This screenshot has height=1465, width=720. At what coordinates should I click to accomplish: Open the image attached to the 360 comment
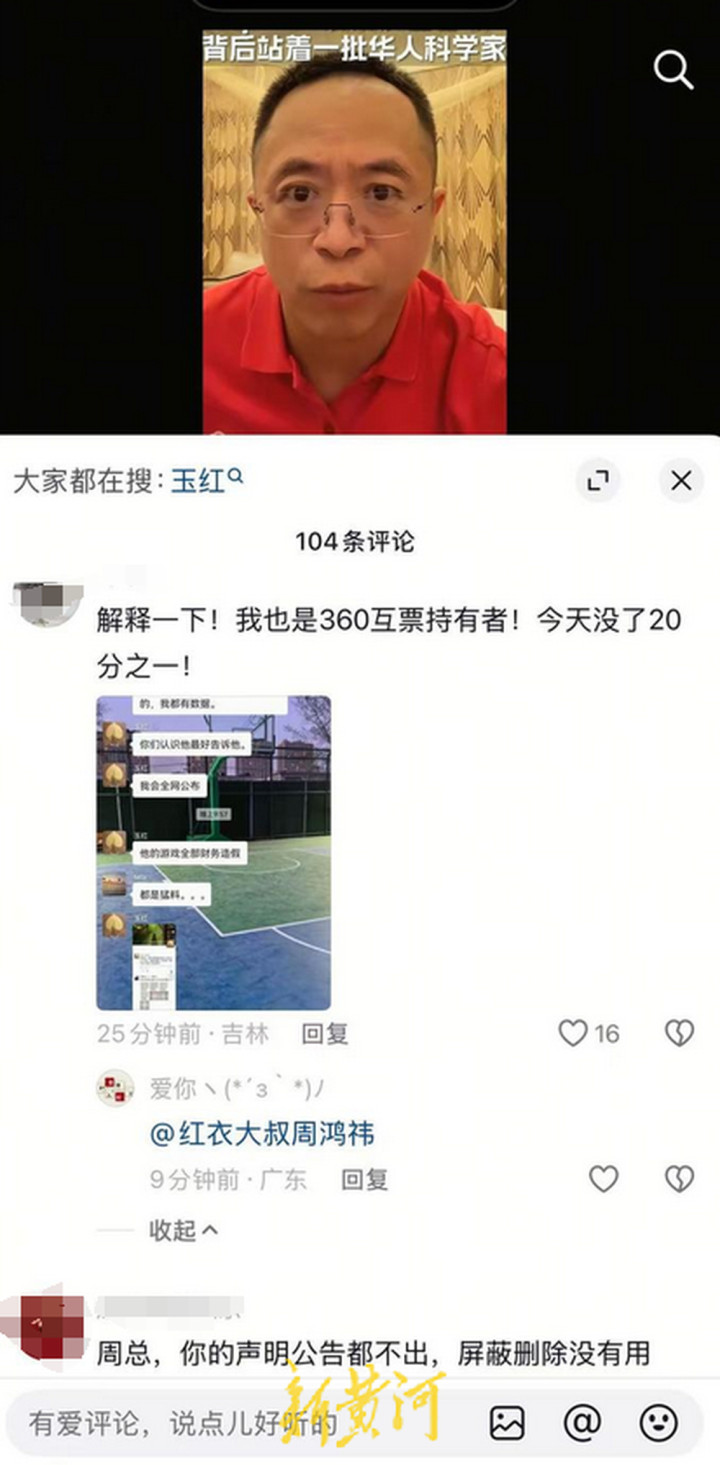point(213,853)
